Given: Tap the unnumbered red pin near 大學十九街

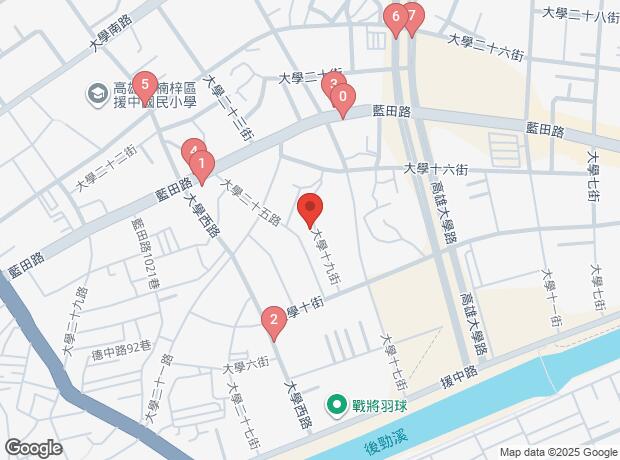Looking at the screenshot, I should 310,209.
